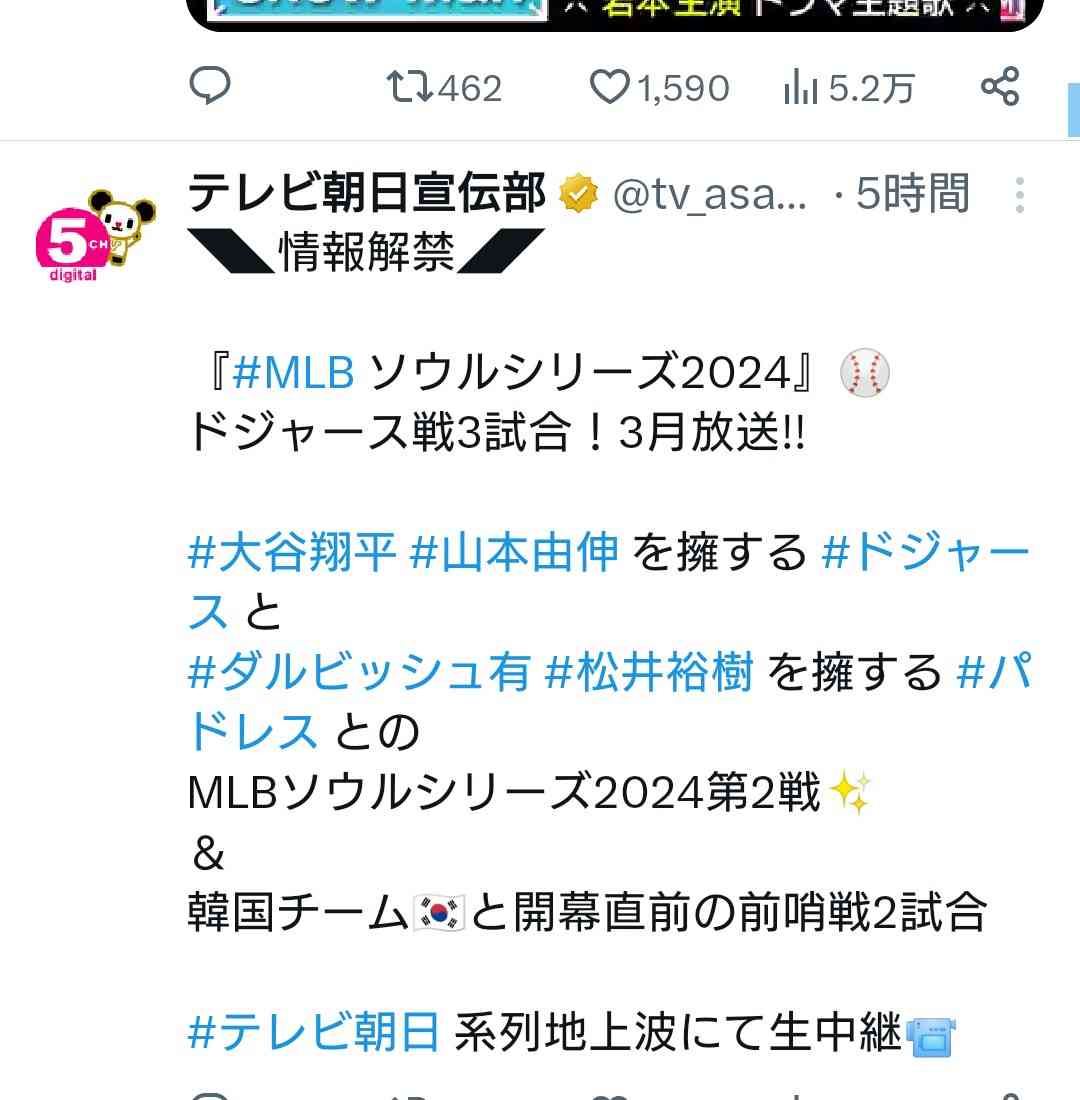Screen dimensions: 1080x1100
Task: Click the 5時間 timestamp to open tweet
Action: (x=910, y=195)
